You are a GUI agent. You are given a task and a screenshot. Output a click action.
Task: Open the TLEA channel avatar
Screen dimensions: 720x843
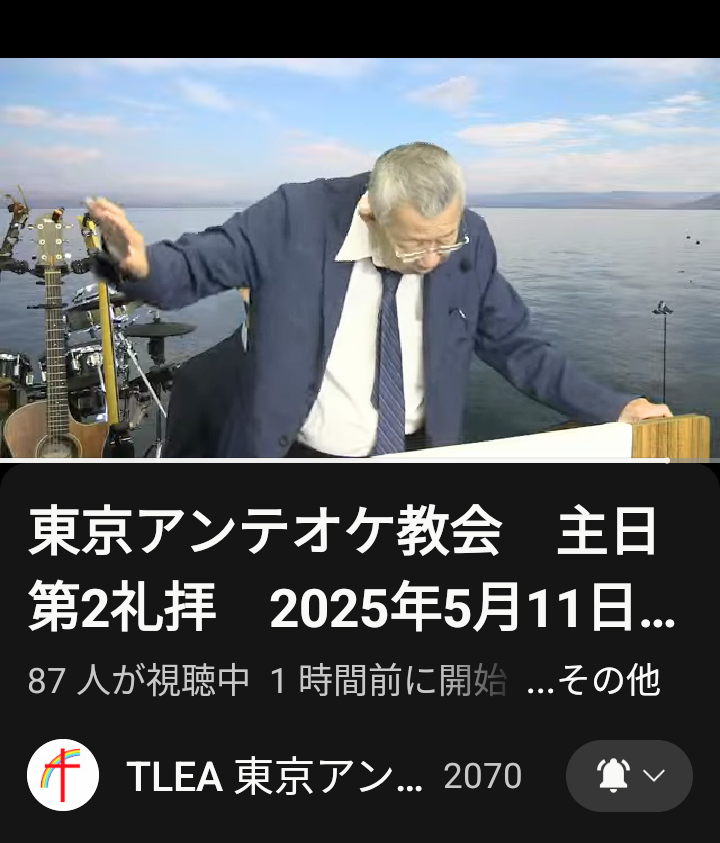pyautogui.click(x=63, y=775)
